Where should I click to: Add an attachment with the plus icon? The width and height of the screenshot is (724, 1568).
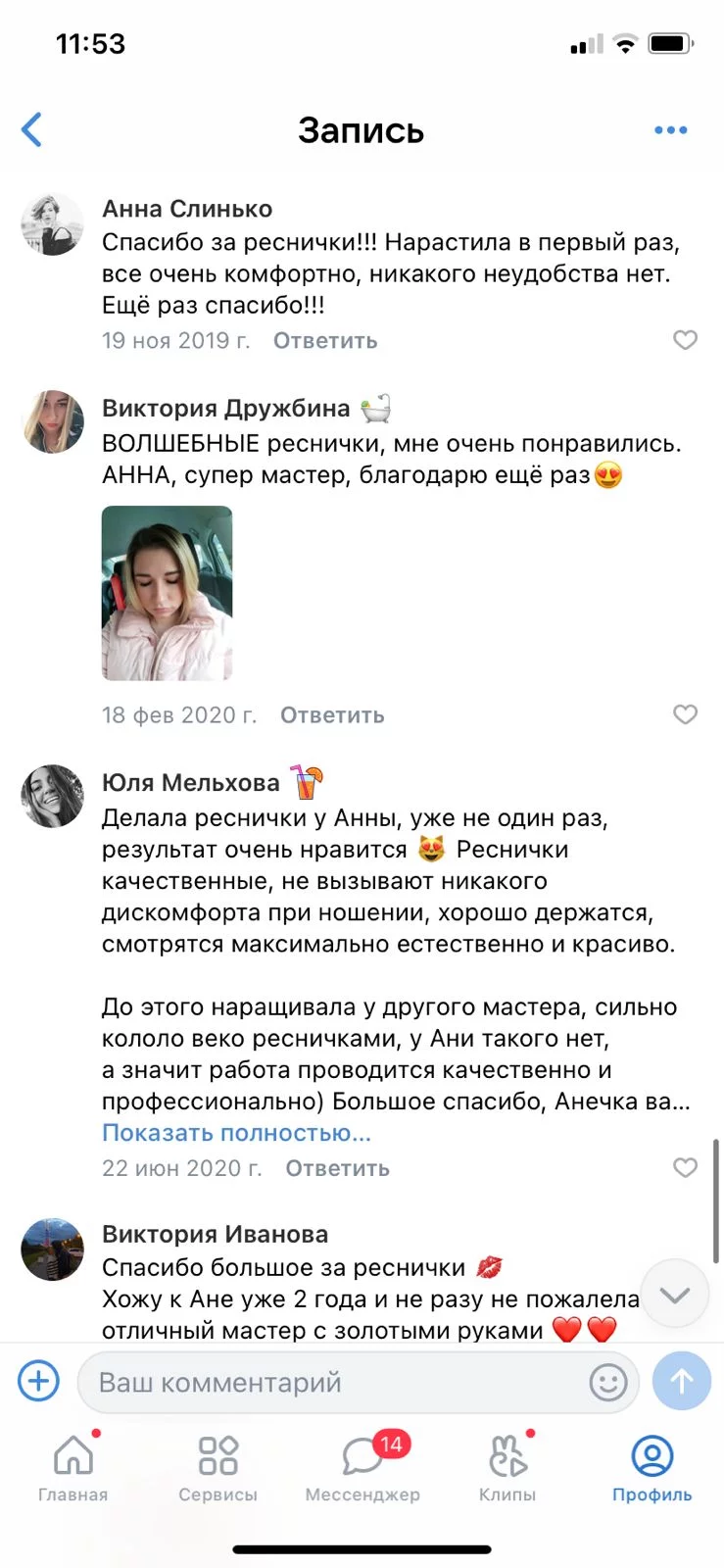tap(39, 1382)
